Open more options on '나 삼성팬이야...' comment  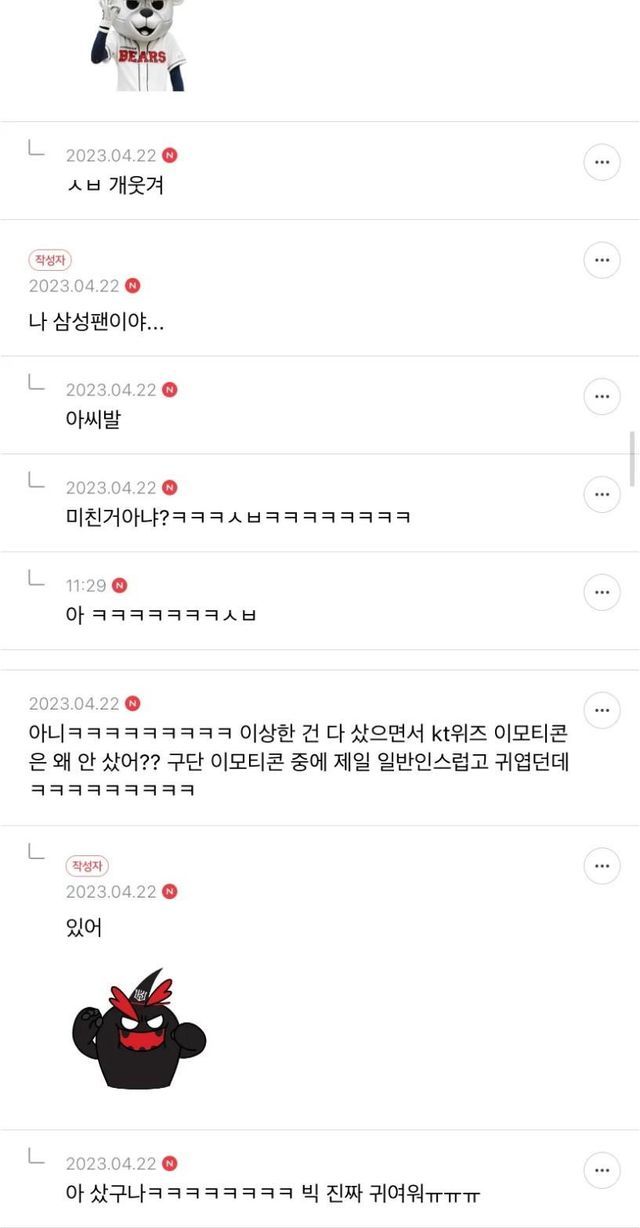pos(601,259)
